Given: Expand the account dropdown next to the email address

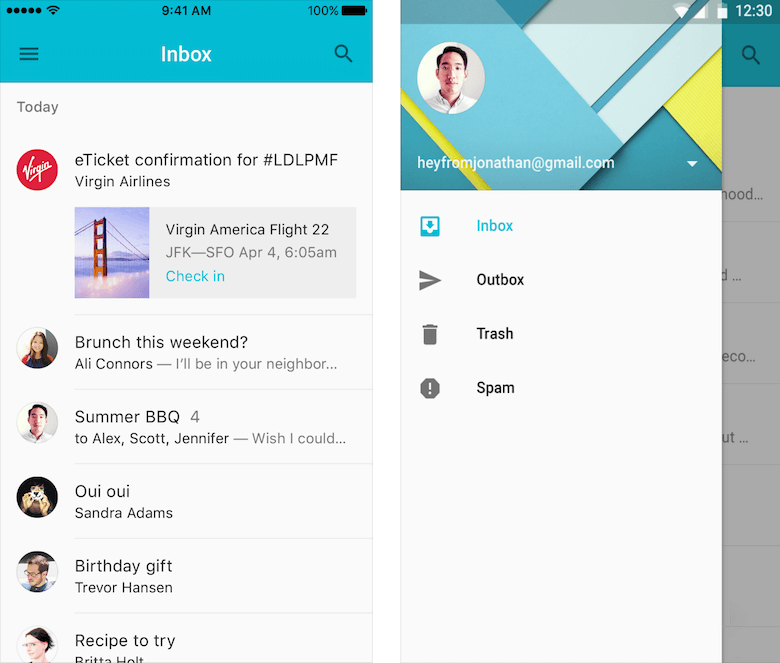Looking at the screenshot, I should click(691, 163).
